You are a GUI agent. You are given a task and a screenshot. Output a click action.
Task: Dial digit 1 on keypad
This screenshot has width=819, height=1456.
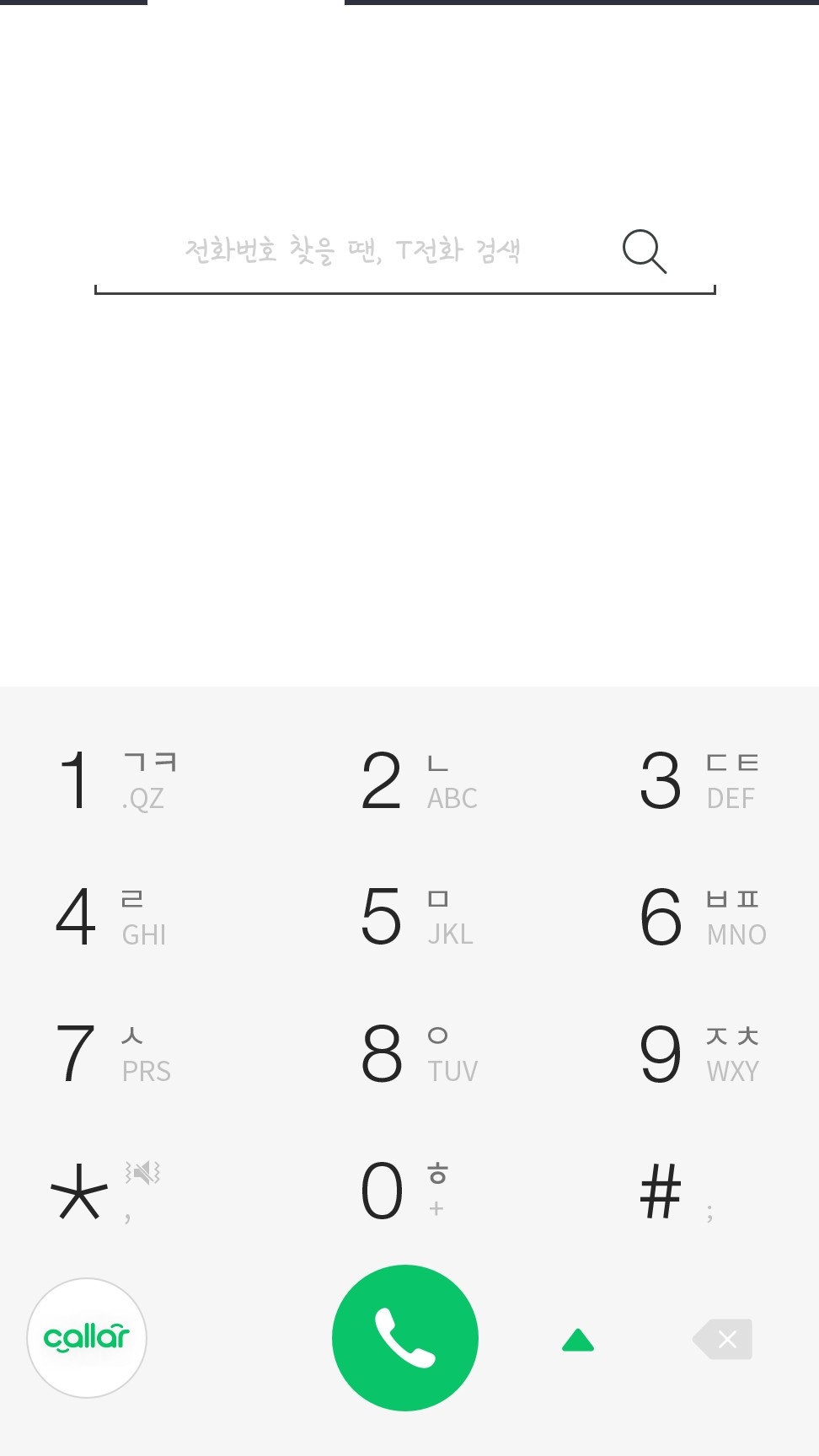(x=118, y=781)
